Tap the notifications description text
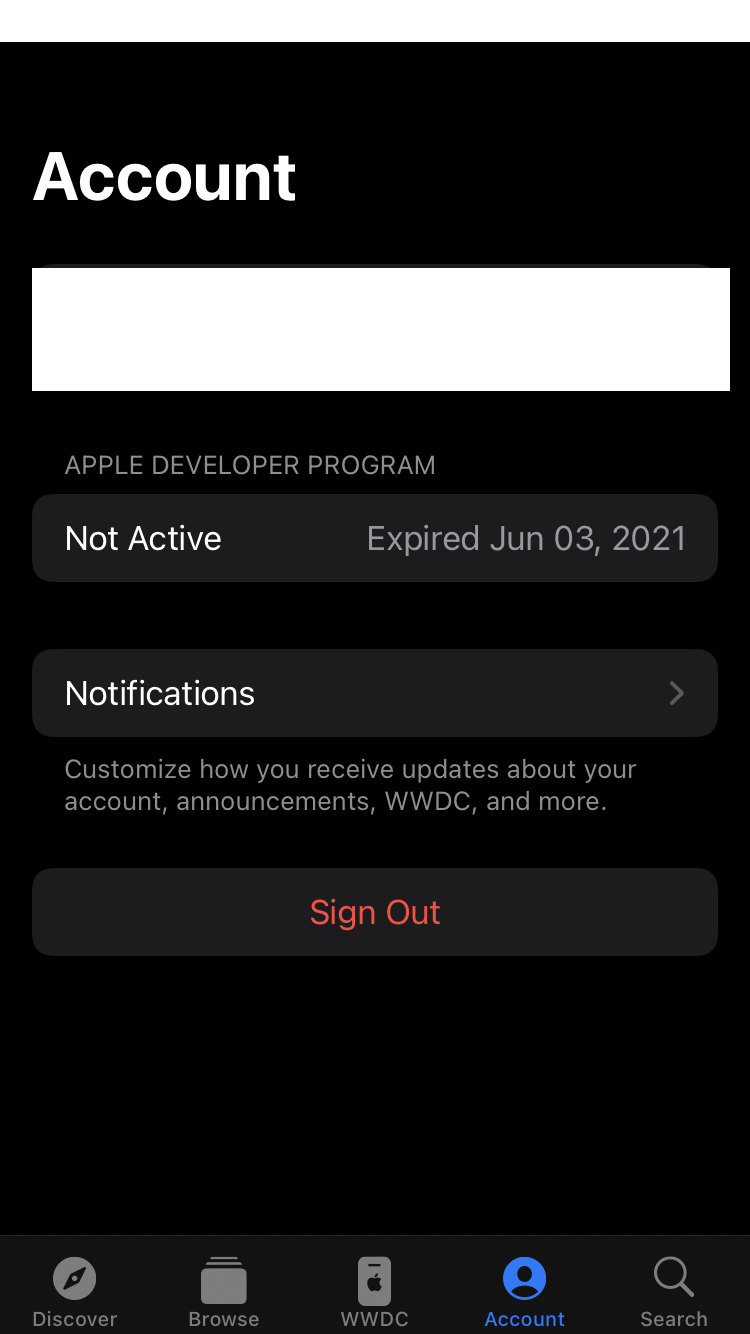The height and width of the screenshot is (1334, 750). (x=350, y=784)
